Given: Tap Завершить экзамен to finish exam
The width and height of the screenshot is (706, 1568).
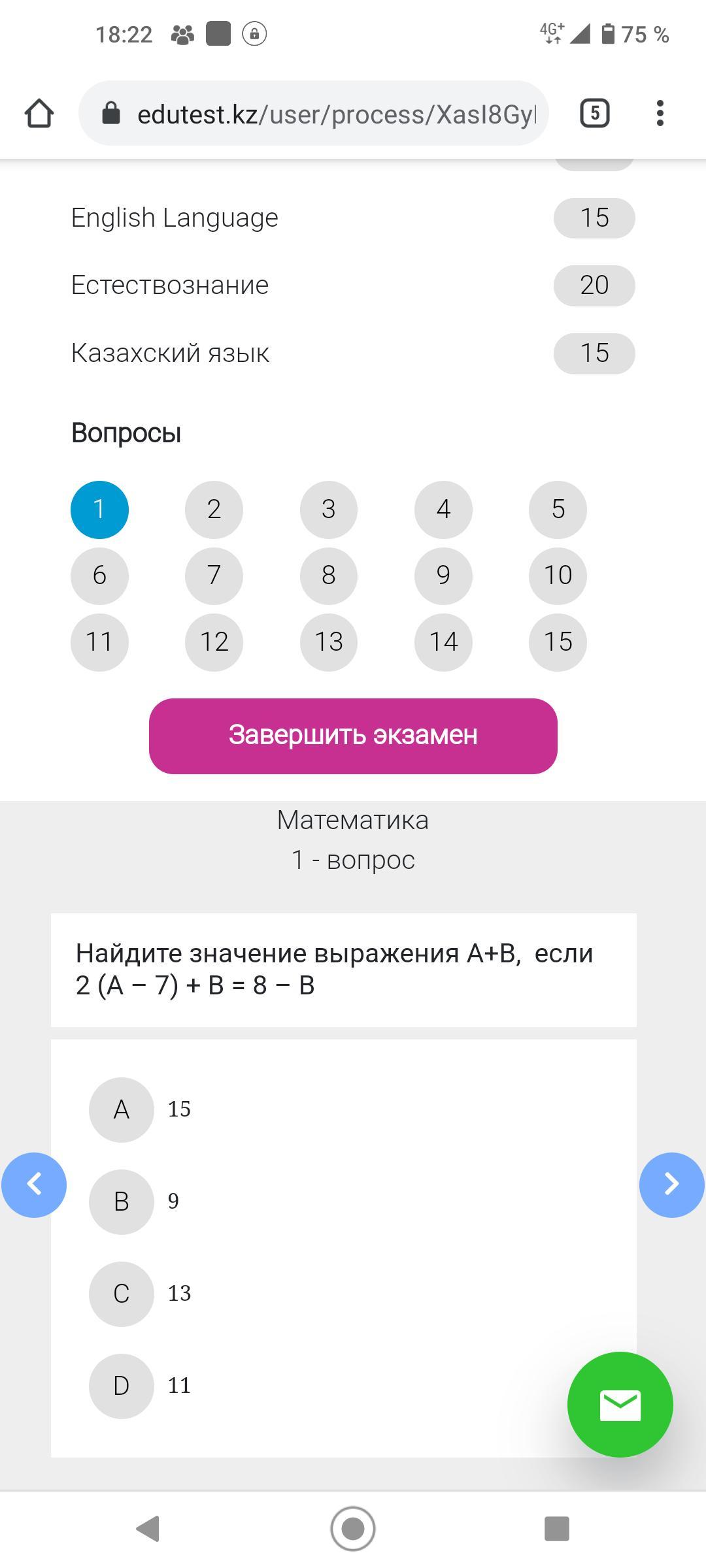Looking at the screenshot, I should 353,736.
